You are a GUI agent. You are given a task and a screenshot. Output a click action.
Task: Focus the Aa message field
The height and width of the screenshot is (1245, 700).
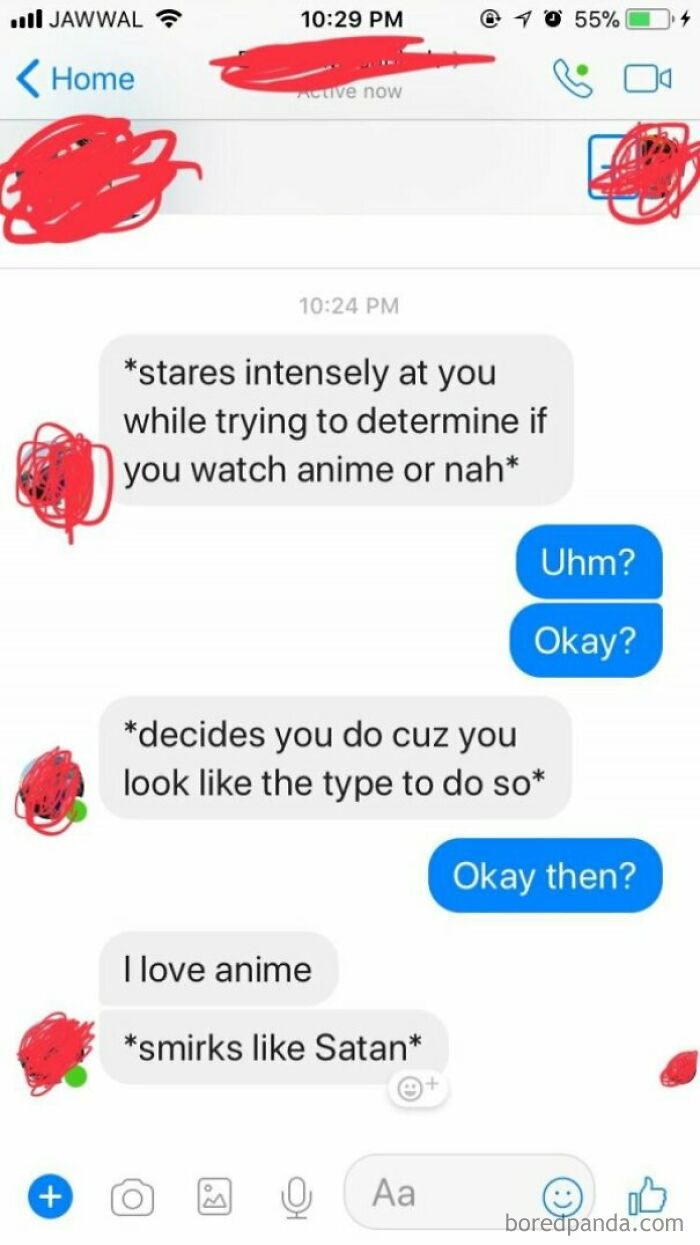pos(470,1192)
